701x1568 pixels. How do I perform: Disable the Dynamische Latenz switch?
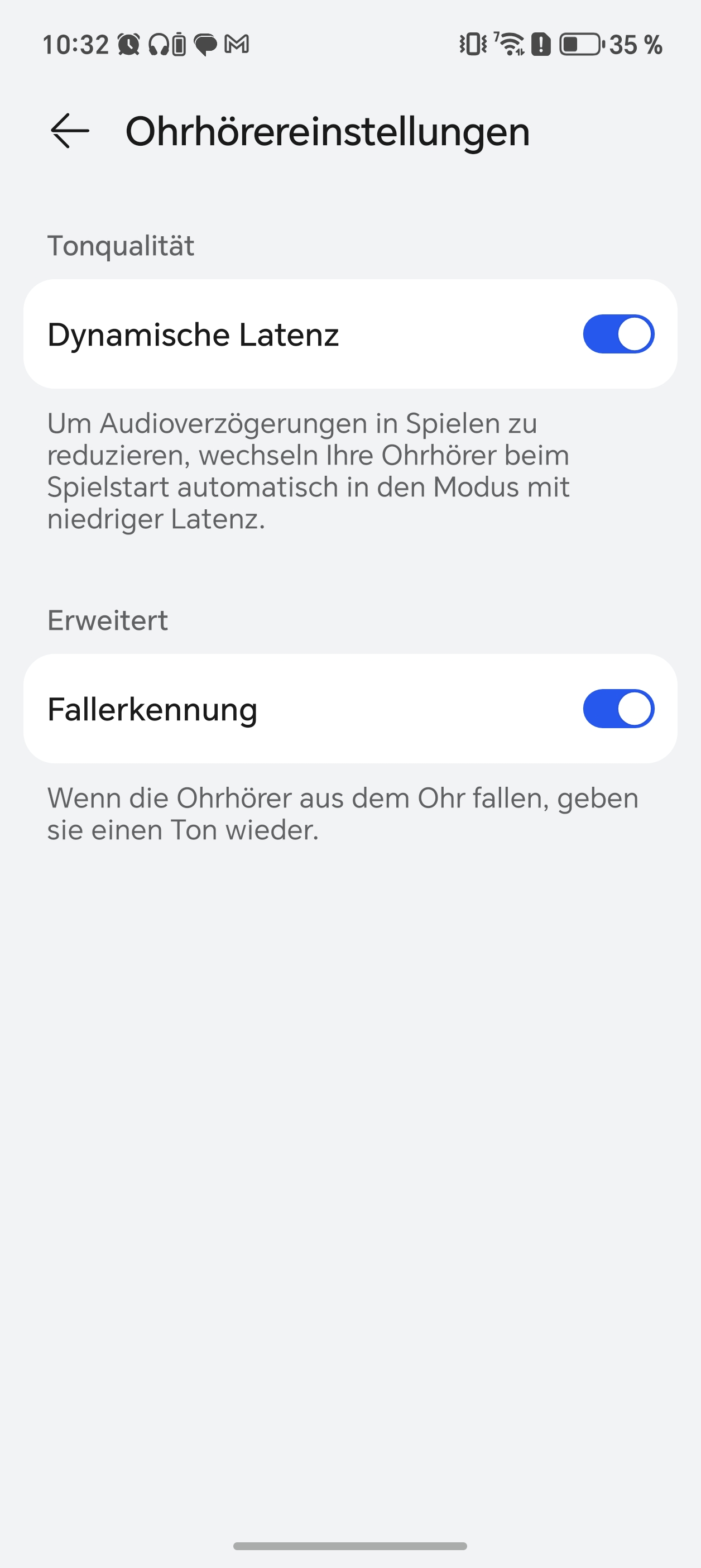tap(618, 334)
